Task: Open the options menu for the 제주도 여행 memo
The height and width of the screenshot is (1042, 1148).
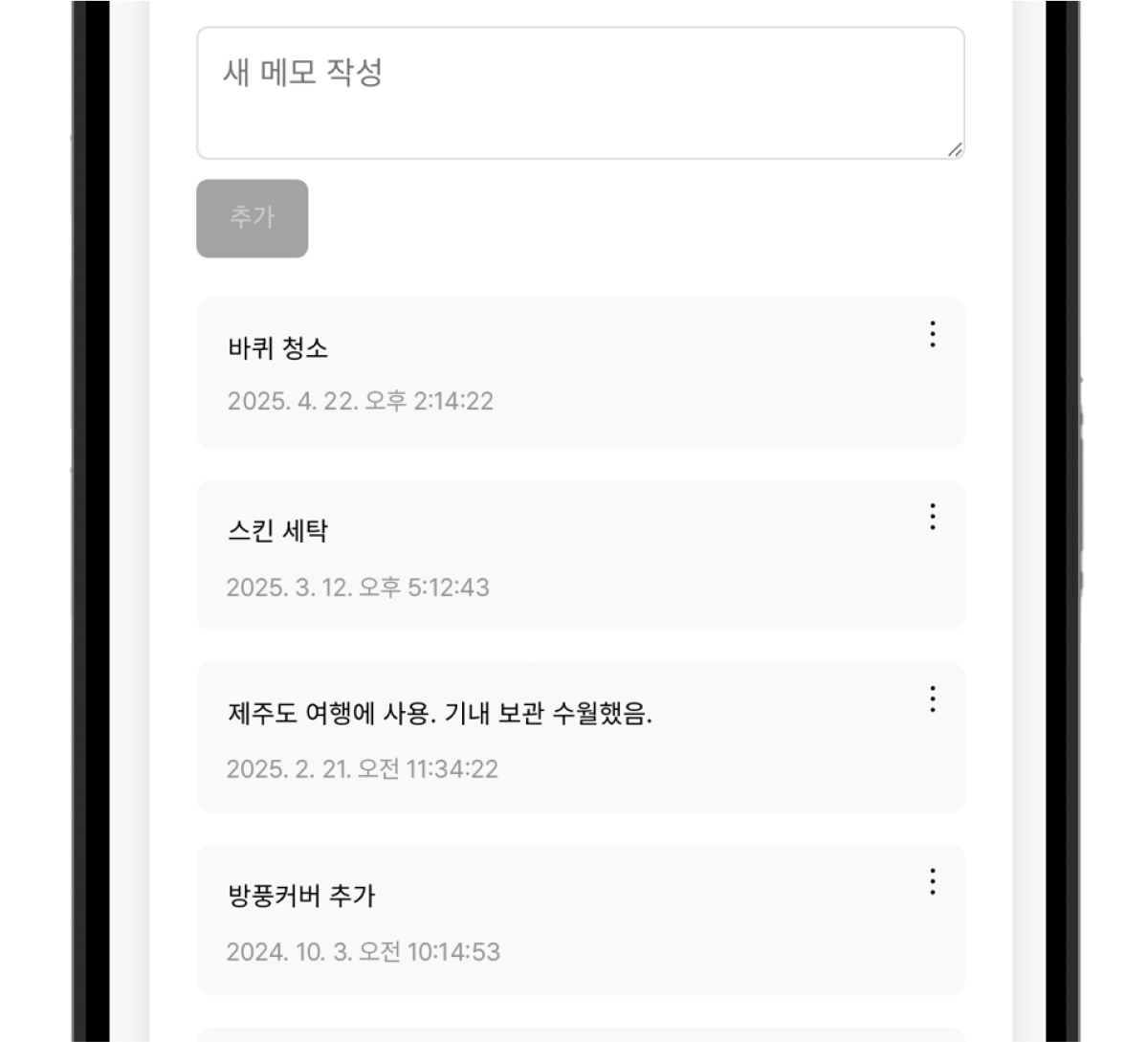Action: (932, 699)
